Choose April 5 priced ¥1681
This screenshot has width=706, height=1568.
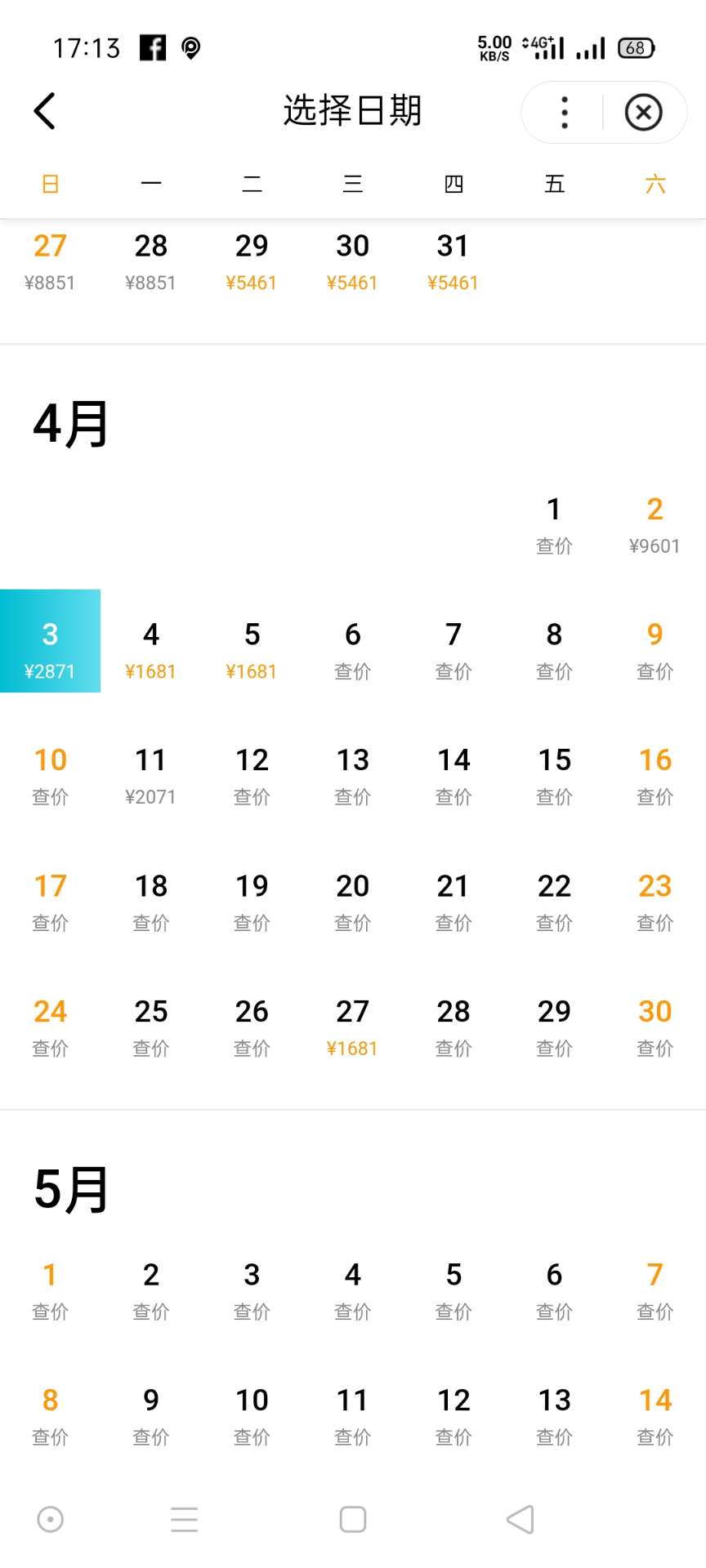252,651
